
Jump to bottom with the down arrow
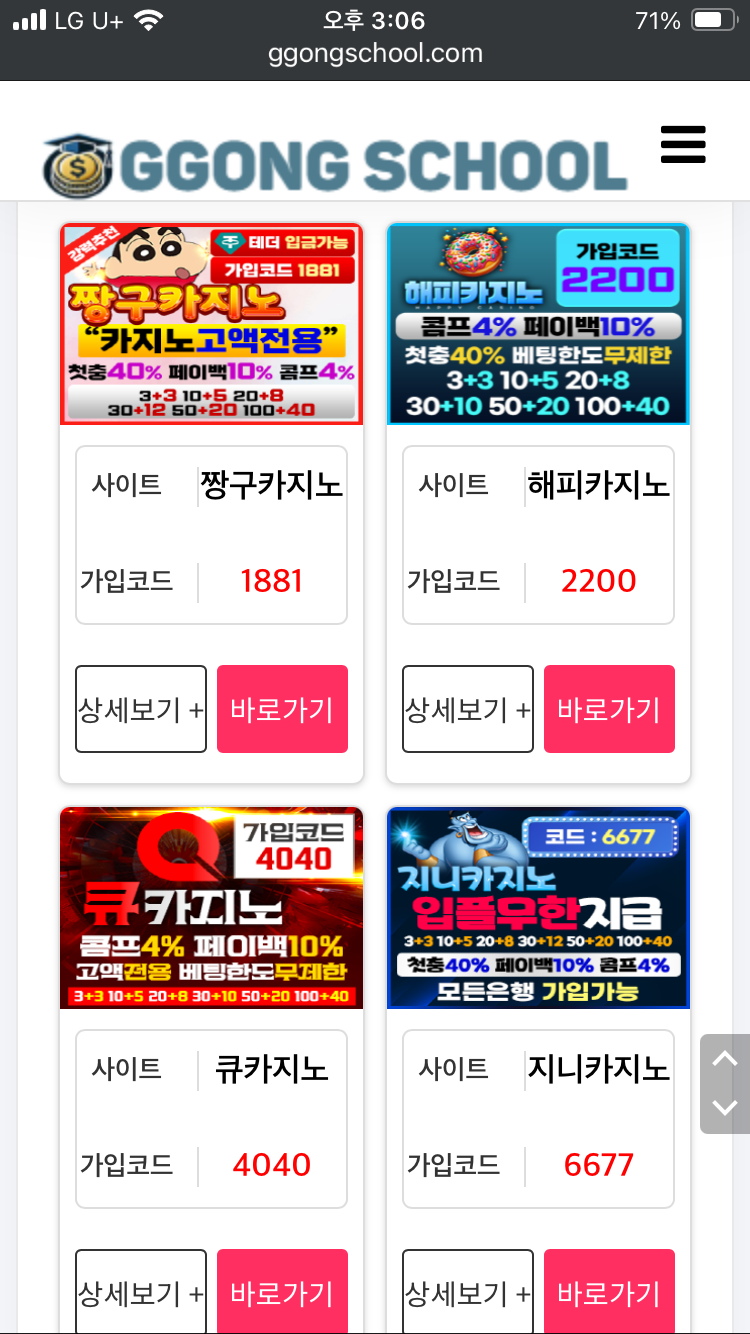click(x=724, y=1107)
